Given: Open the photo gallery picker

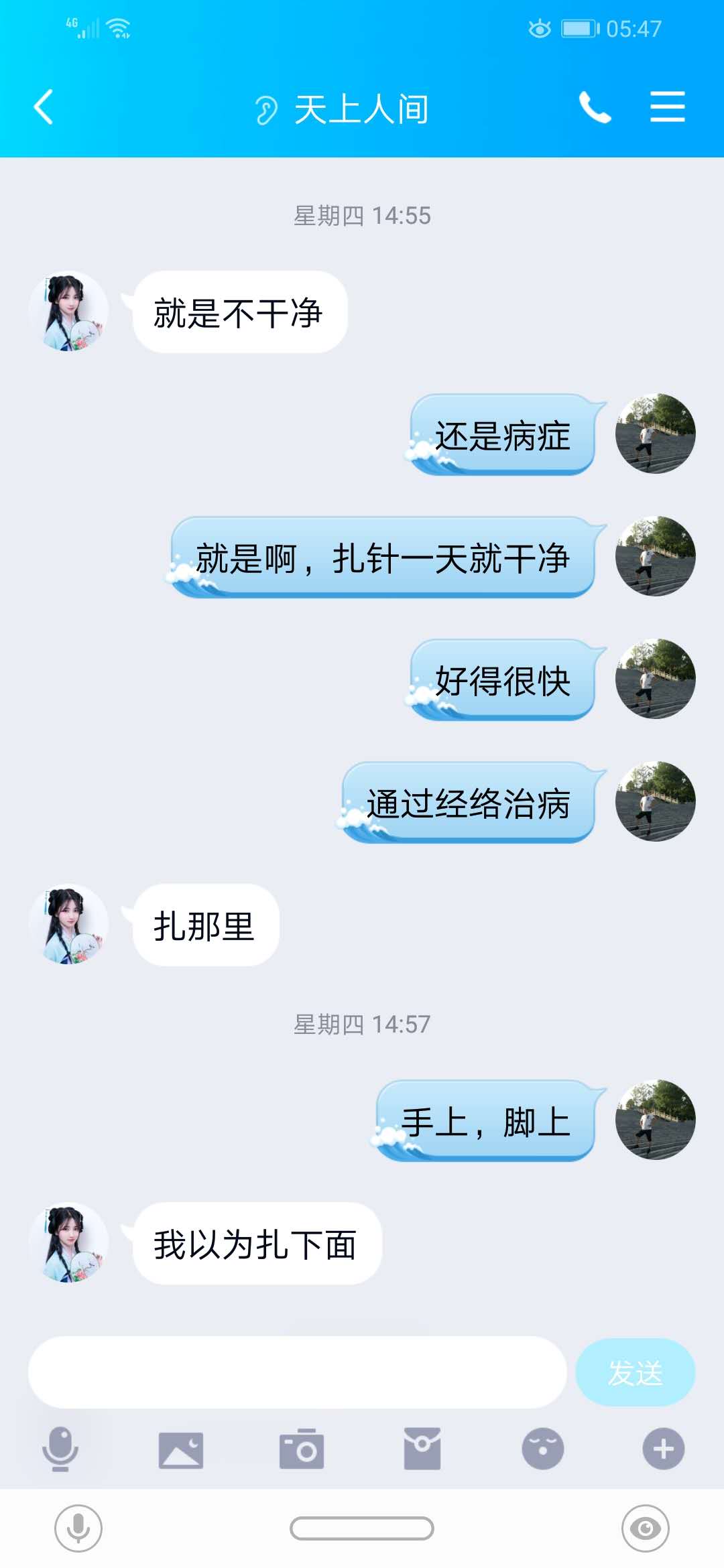Looking at the screenshot, I should pyautogui.click(x=180, y=1449).
